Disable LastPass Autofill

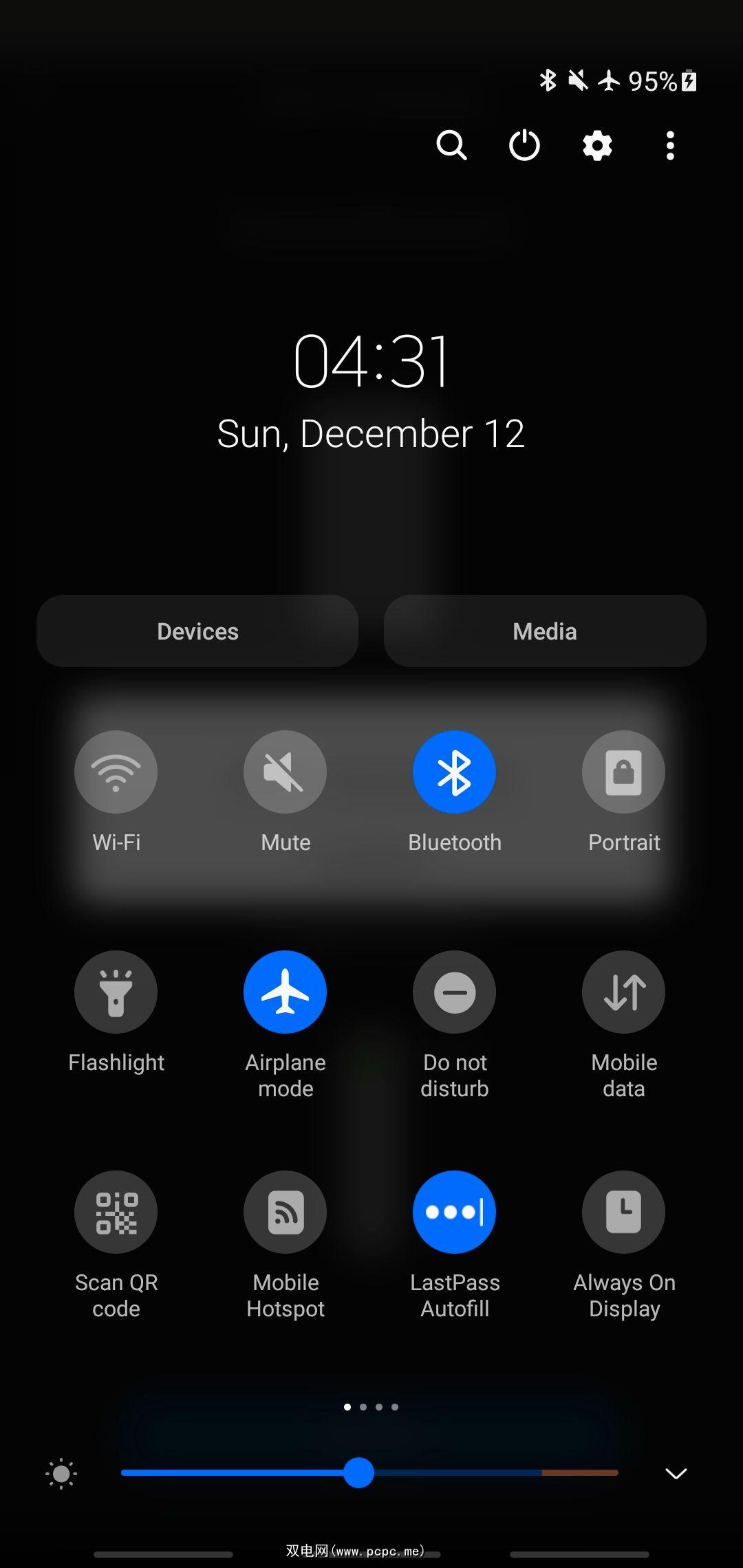pos(454,1212)
